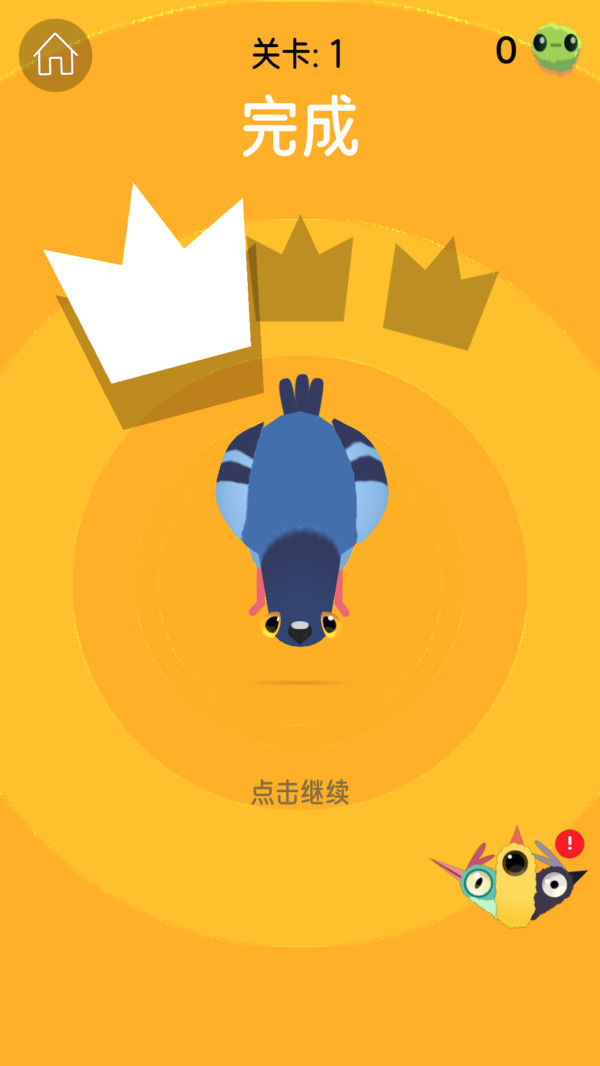Go to the home screen via house icon
Image resolution: width=600 pixels, height=1066 pixels.
tap(56, 56)
